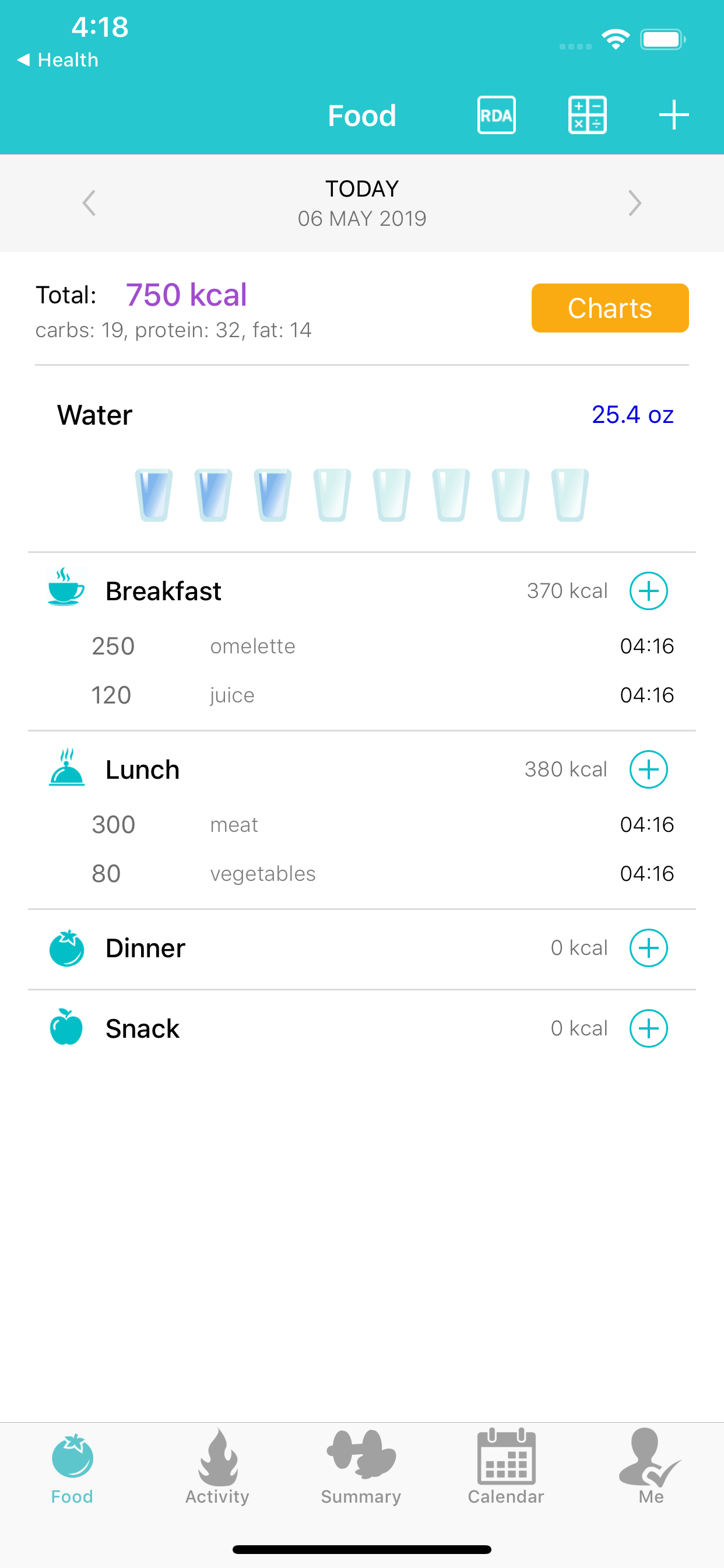Open the Charts view
The image size is (724, 1568).
pos(610,308)
